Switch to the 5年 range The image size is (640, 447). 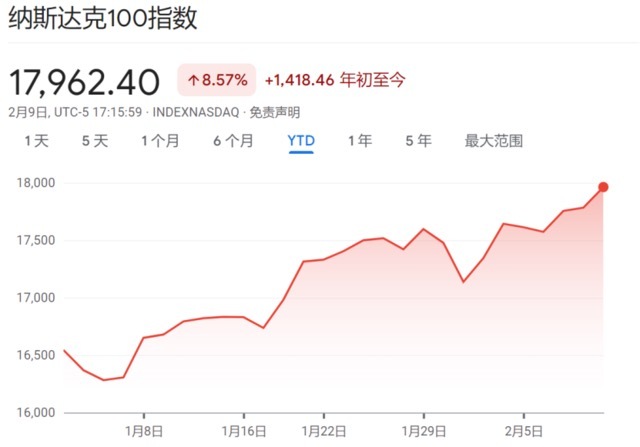[418, 141]
